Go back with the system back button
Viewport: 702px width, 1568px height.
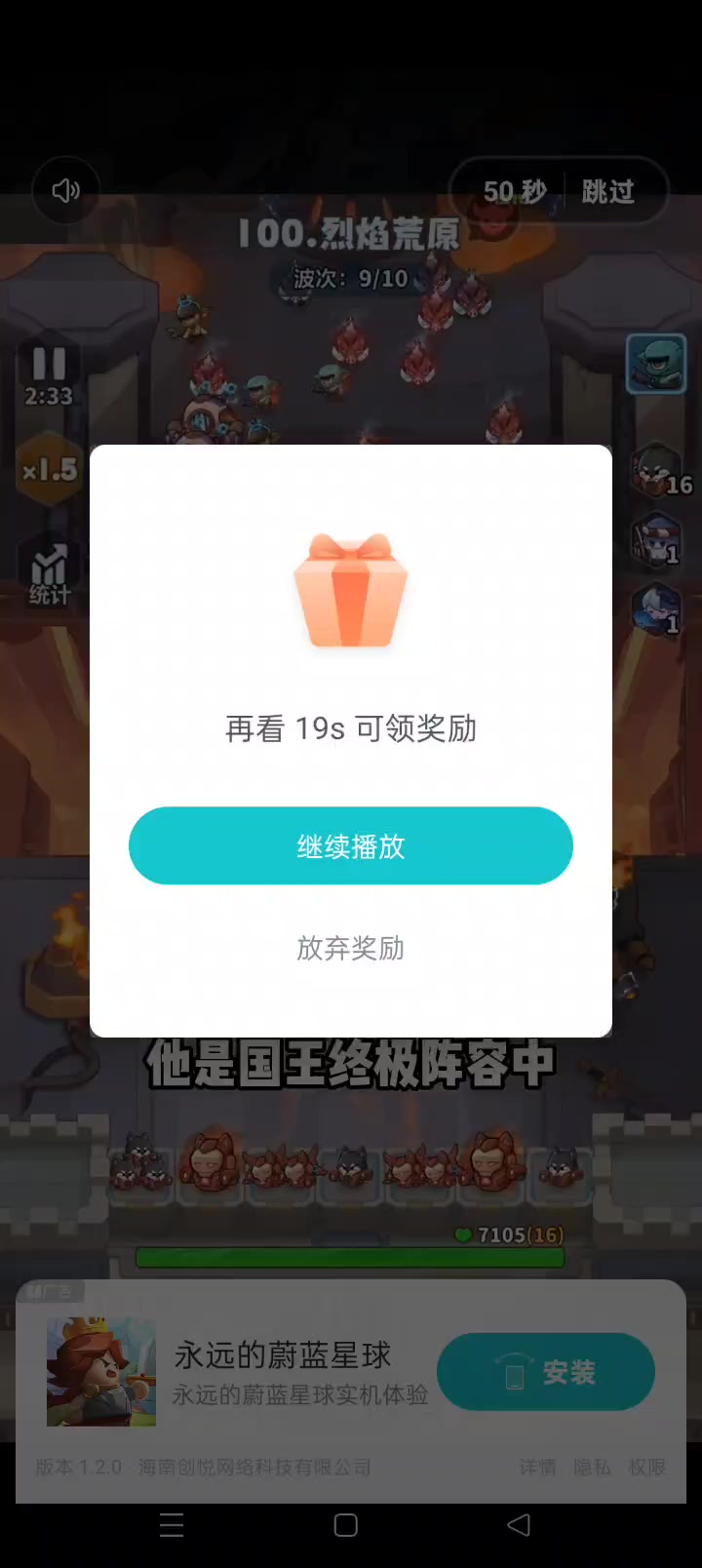pos(519,1525)
